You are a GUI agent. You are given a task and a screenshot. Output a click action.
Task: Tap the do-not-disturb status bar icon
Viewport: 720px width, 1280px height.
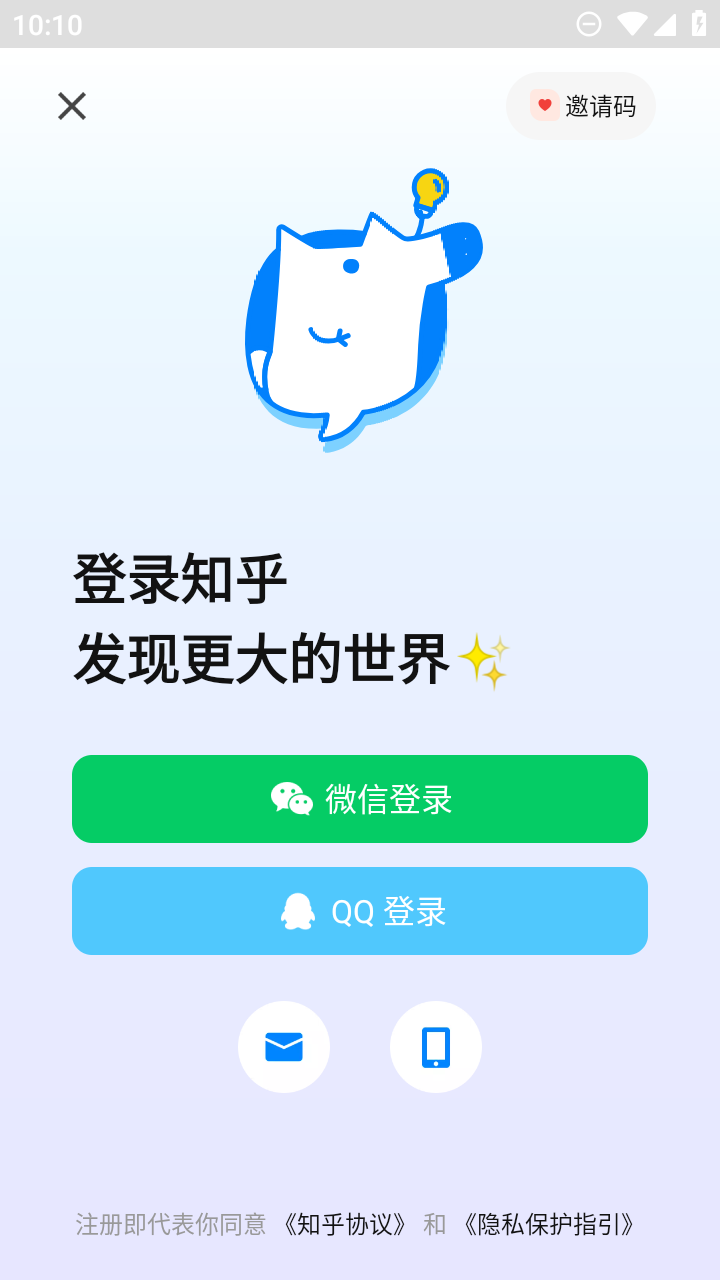pyautogui.click(x=588, y=22)
